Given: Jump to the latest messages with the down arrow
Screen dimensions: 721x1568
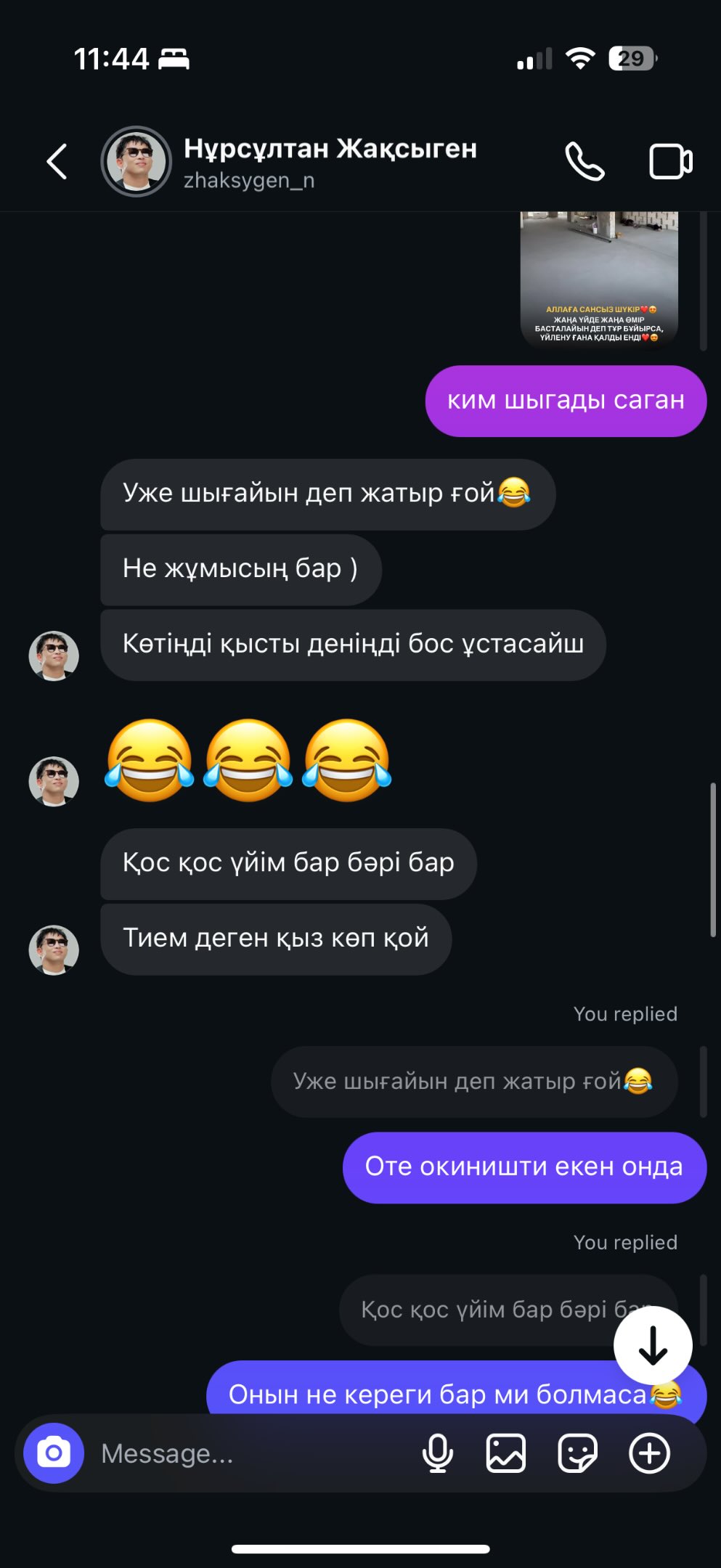Looking at the screenshot, I should point(653,1345).
